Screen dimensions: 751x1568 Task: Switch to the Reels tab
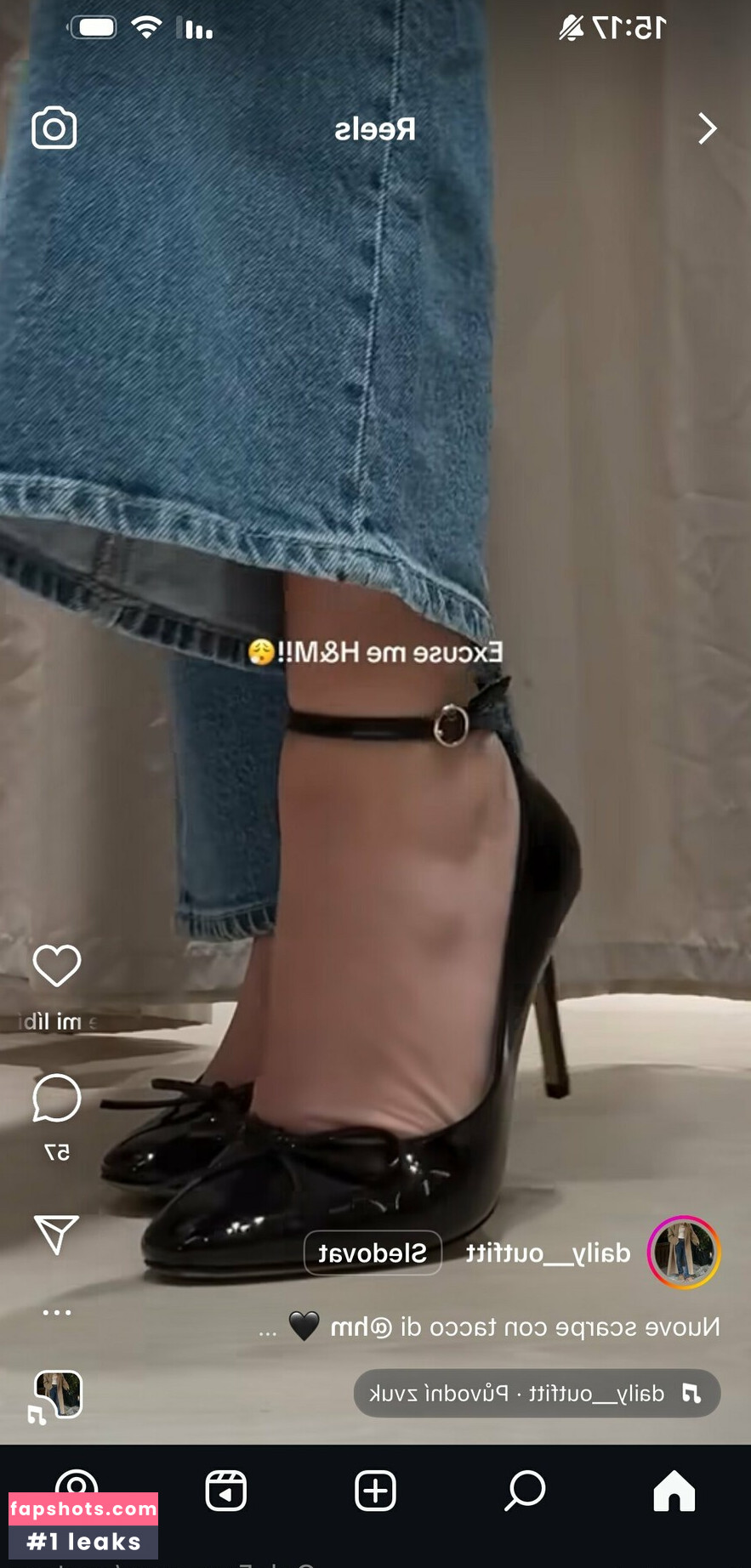226,1491
